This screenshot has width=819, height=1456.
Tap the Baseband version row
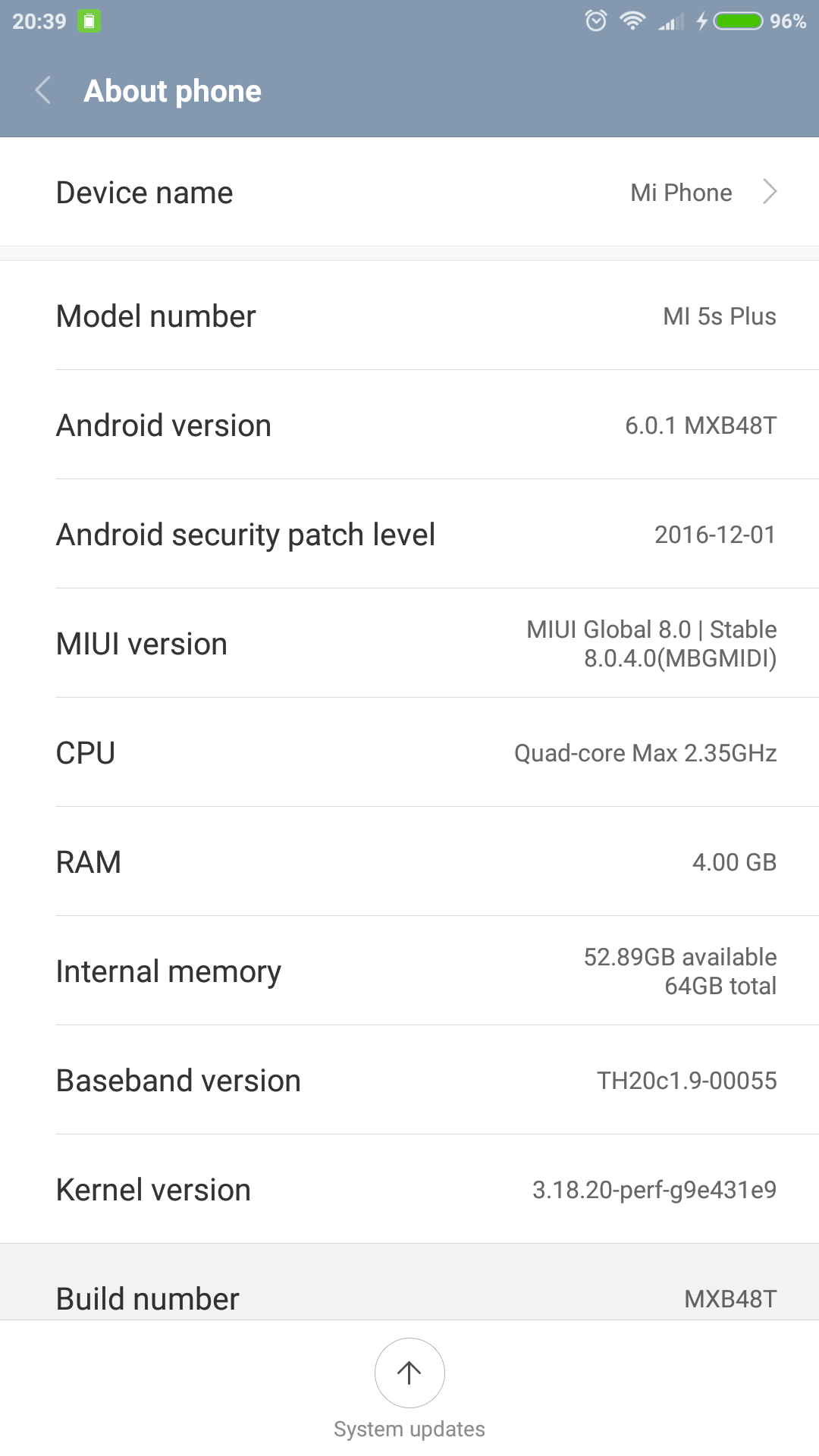(x=409, y=1080)
